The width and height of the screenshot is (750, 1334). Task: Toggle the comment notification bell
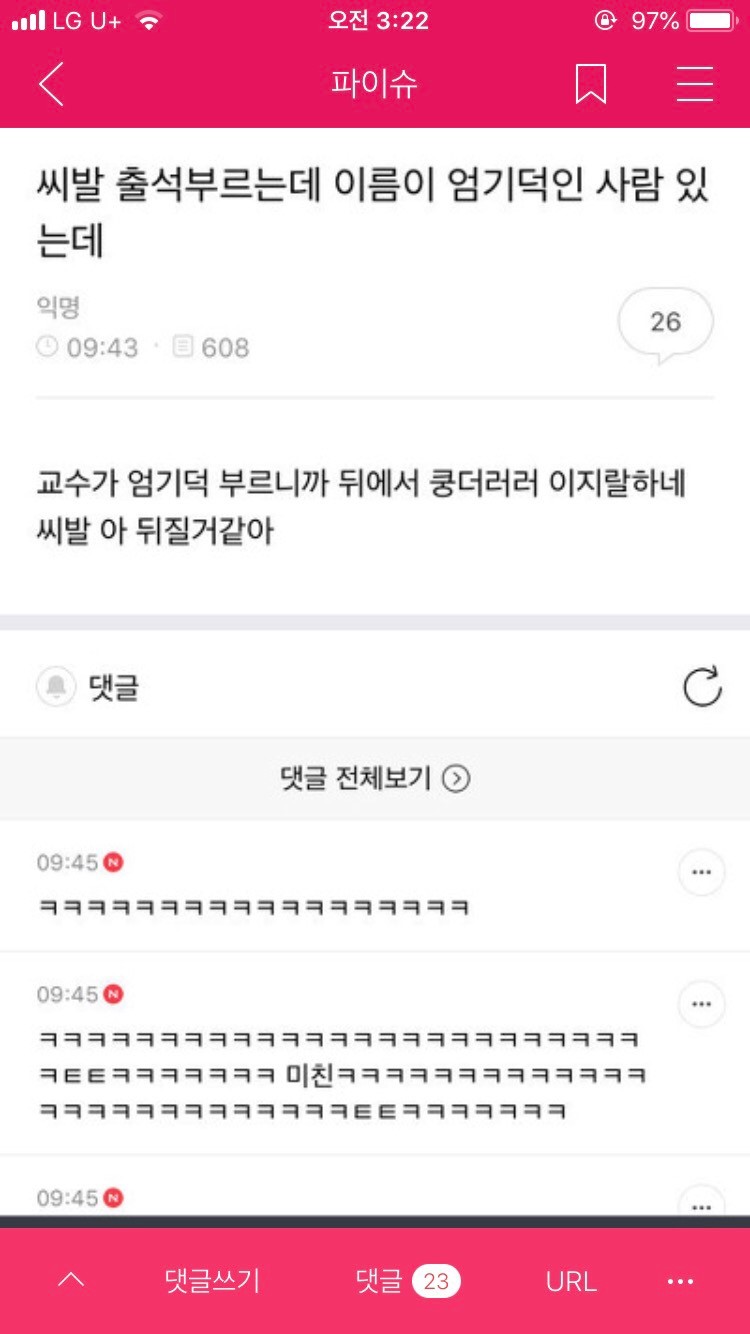[56, 687]
